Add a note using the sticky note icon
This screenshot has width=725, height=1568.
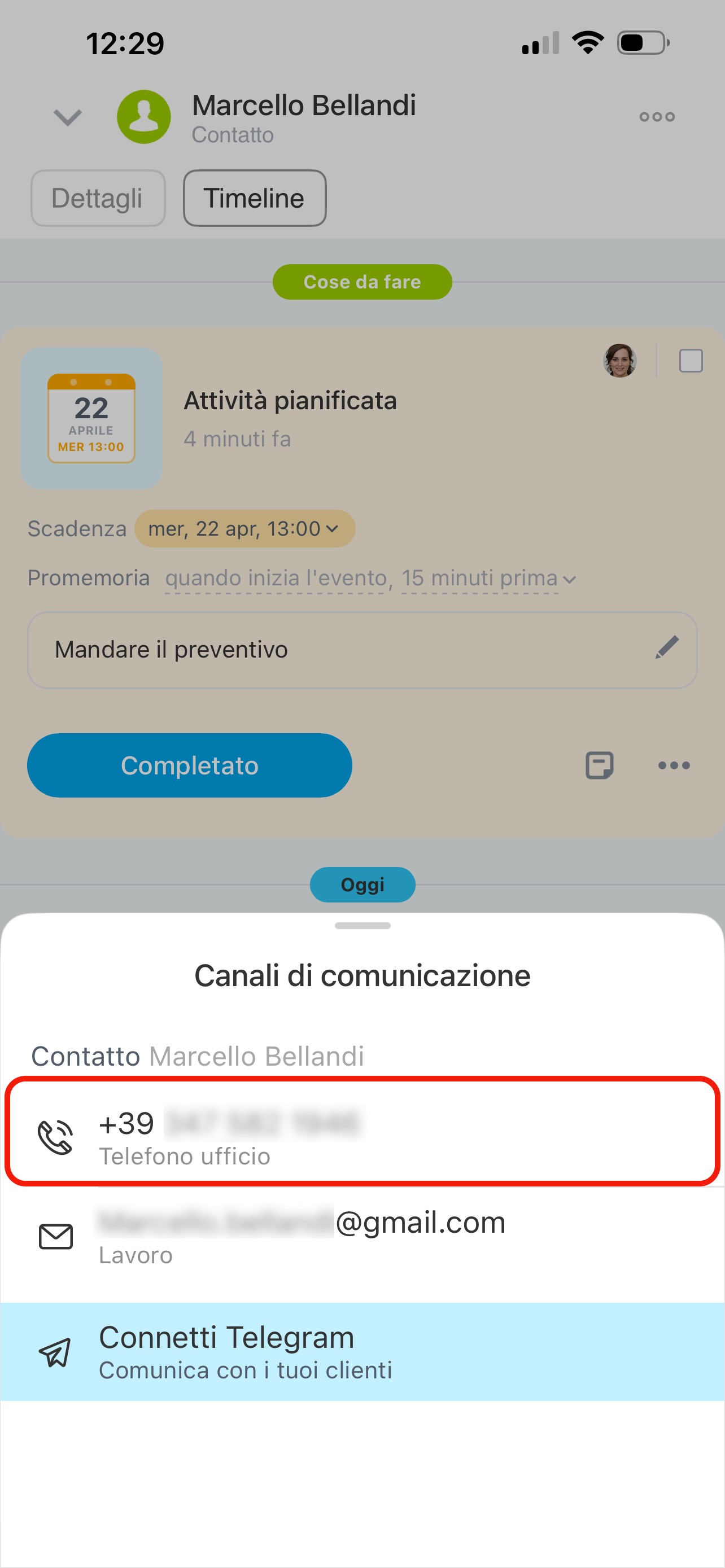click(599, 765)
